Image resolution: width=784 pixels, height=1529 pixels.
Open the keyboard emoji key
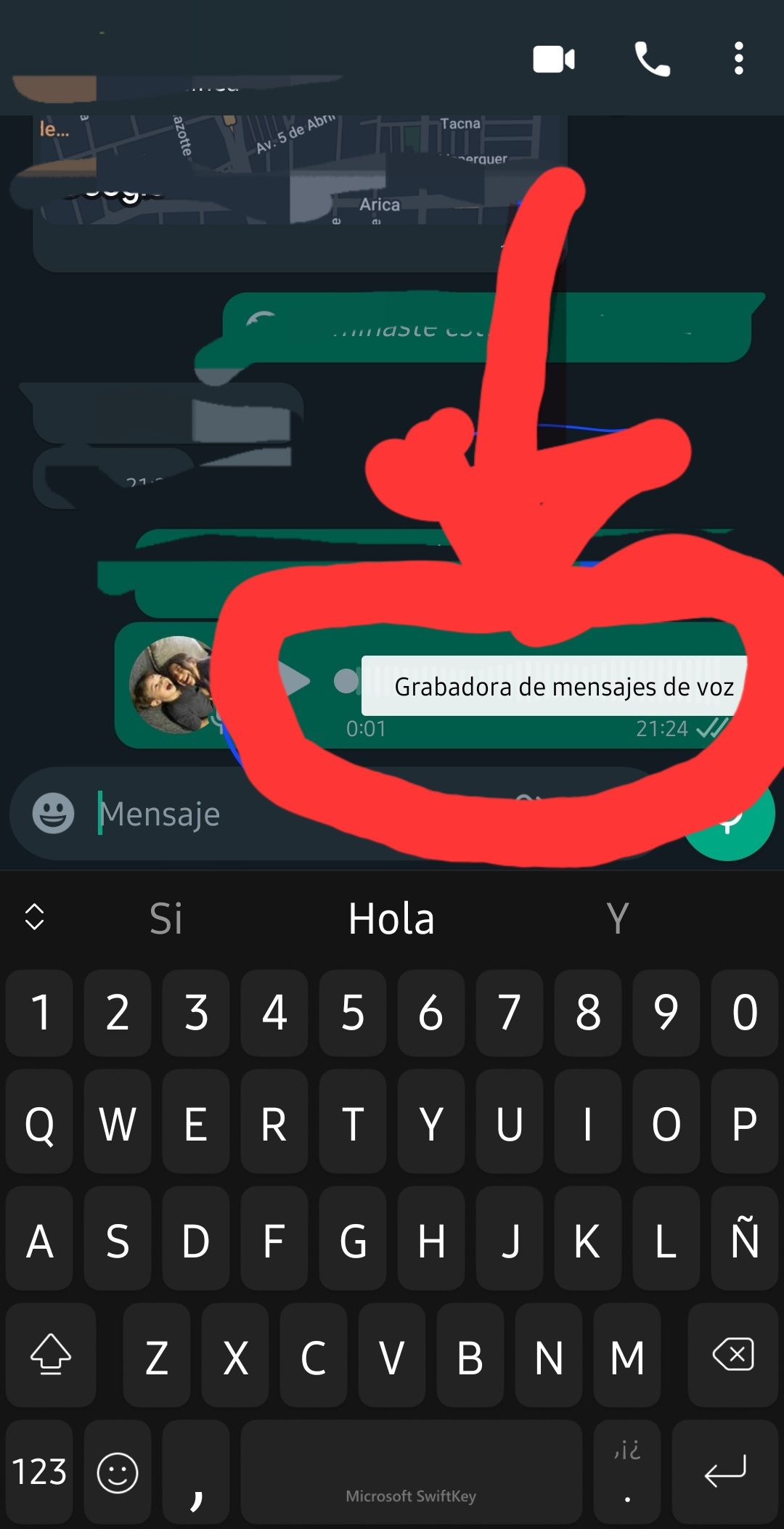click(x=118, y=1472)
